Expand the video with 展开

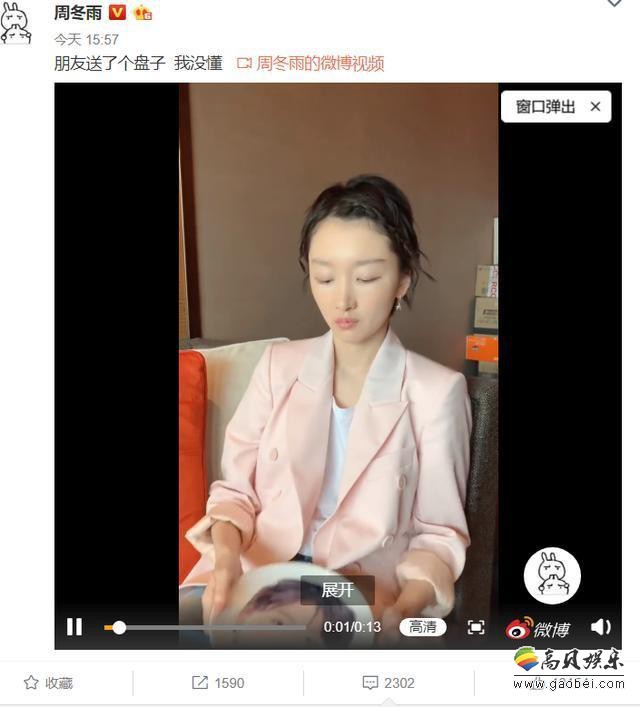point(337,590)
